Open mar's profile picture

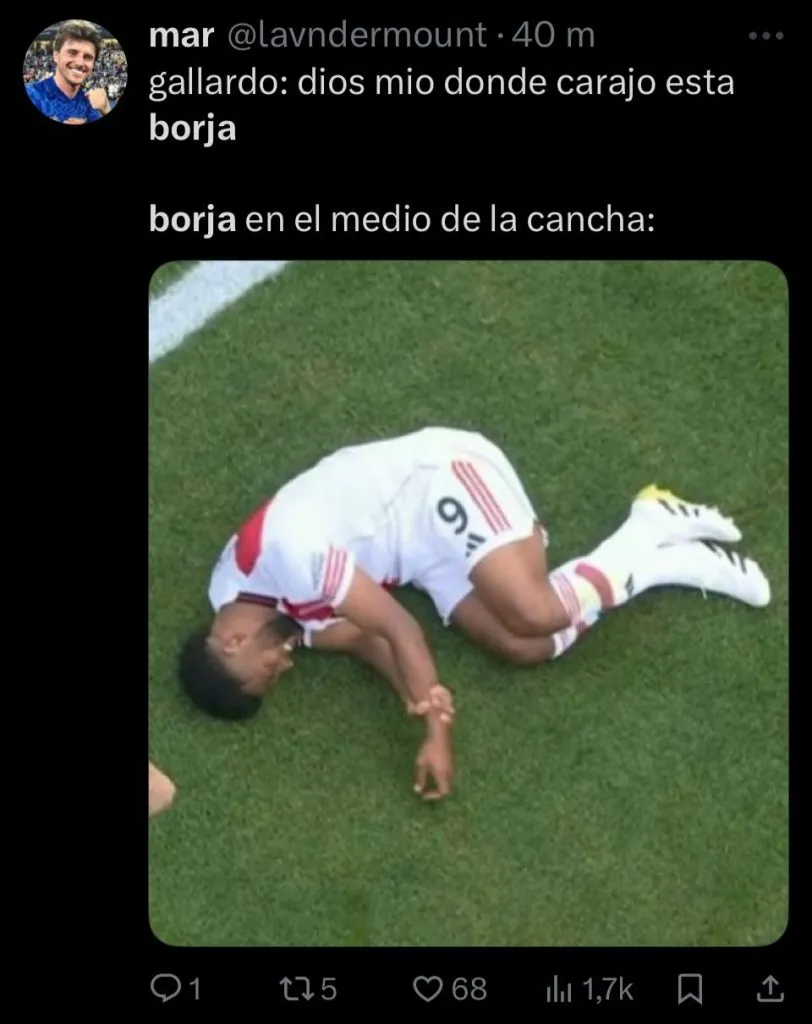75,72
